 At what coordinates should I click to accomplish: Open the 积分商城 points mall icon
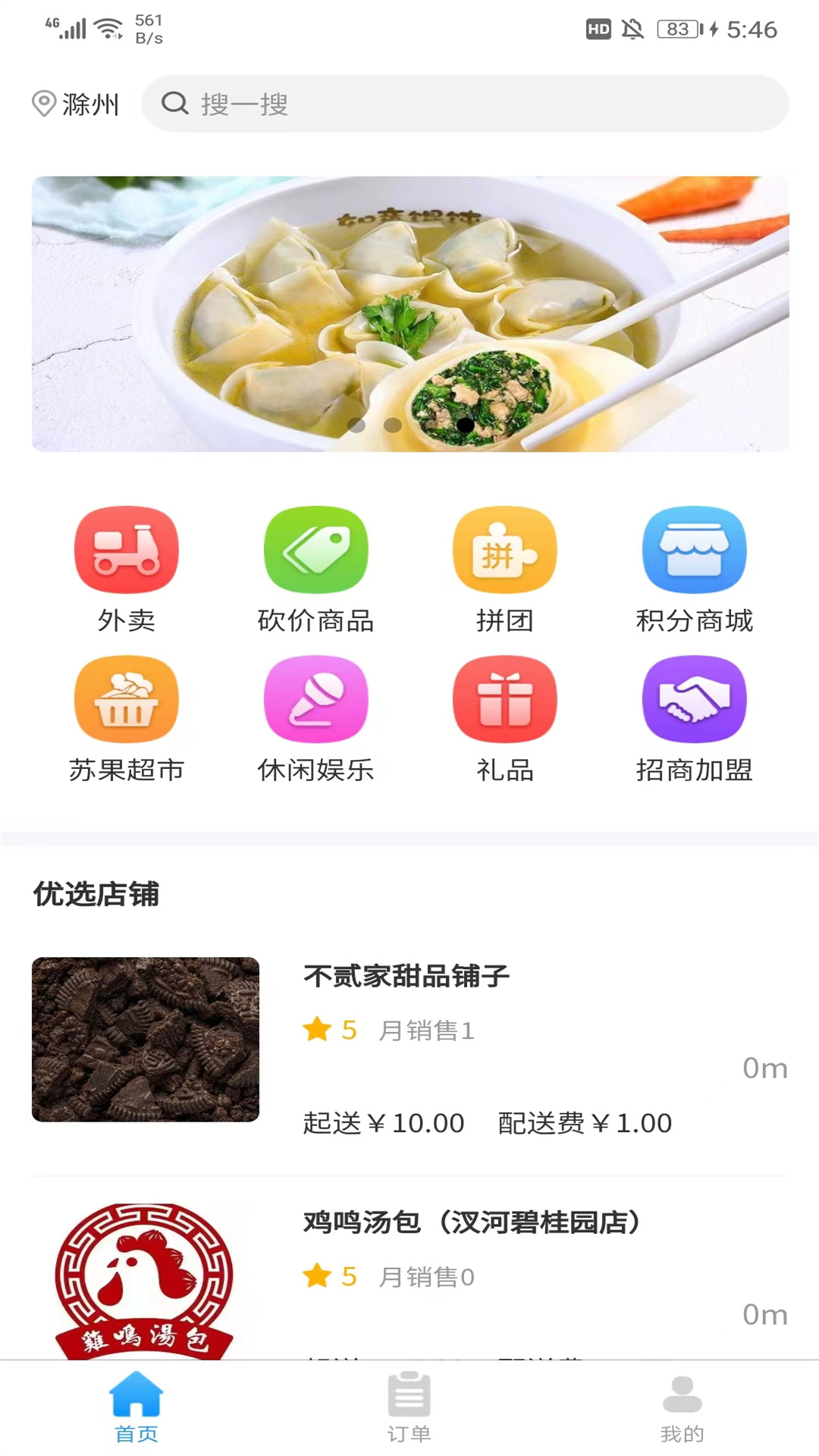pos(694,549)
